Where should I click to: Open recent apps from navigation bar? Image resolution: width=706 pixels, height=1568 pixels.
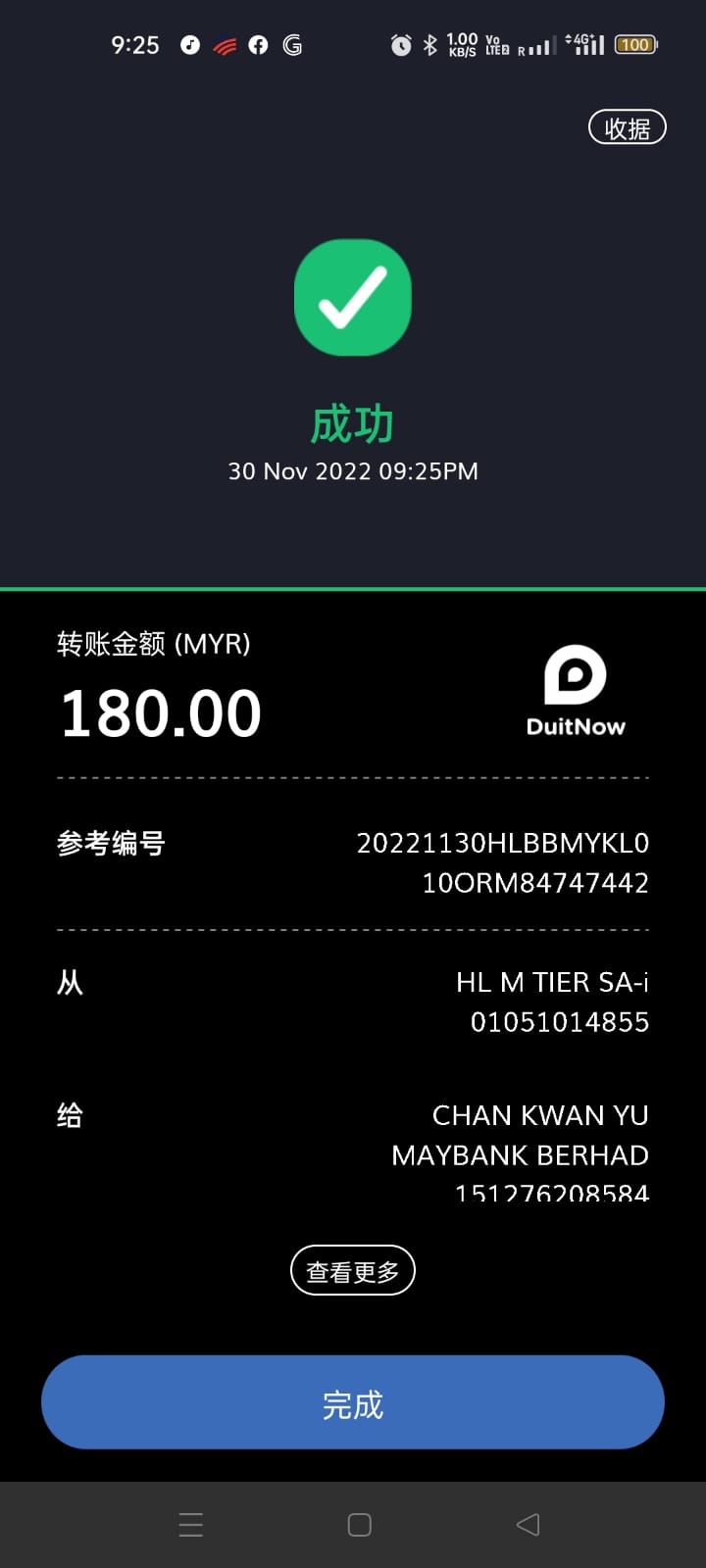(x=191, y=1525)
